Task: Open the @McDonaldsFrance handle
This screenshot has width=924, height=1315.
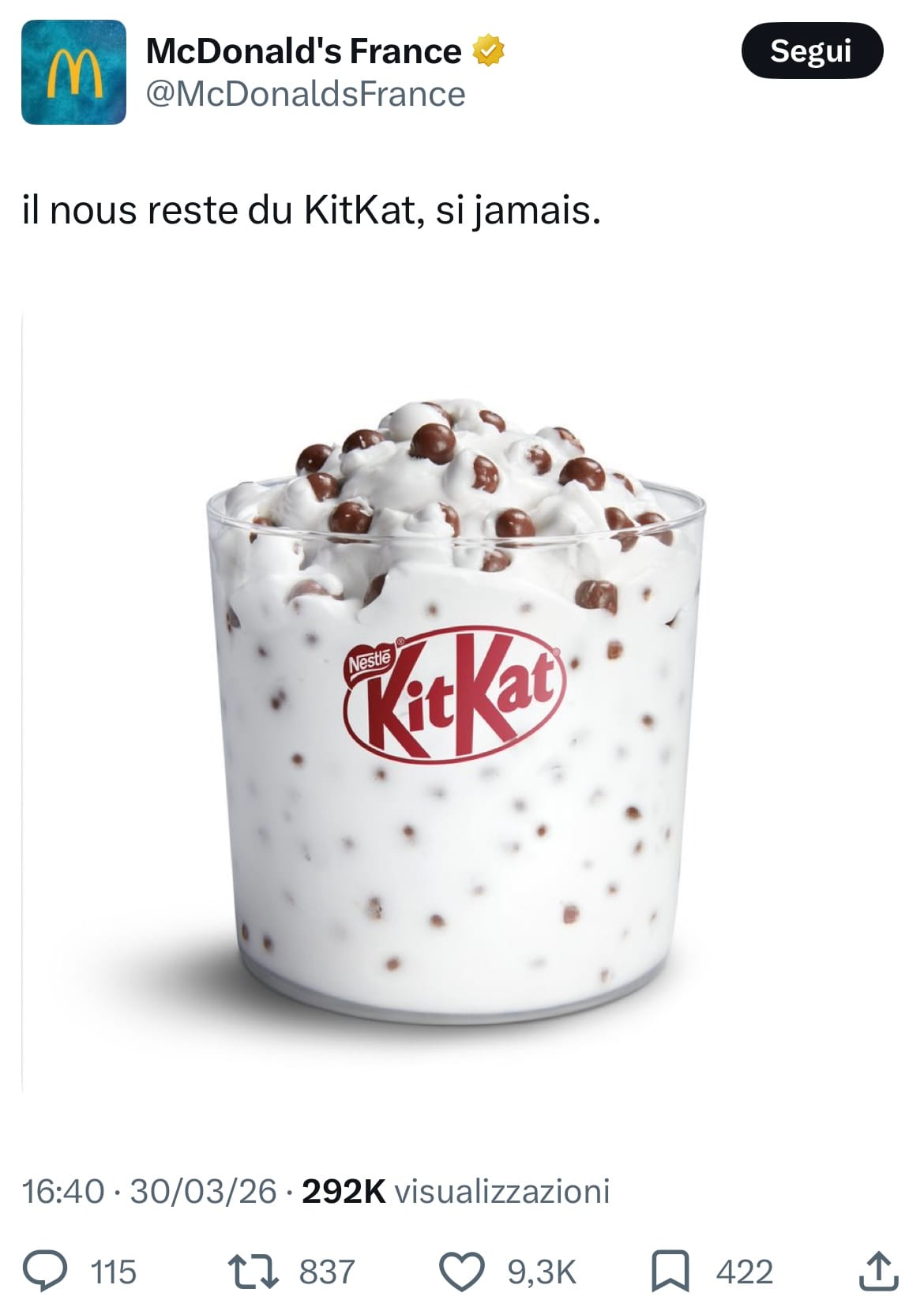Action: [306, 94]
